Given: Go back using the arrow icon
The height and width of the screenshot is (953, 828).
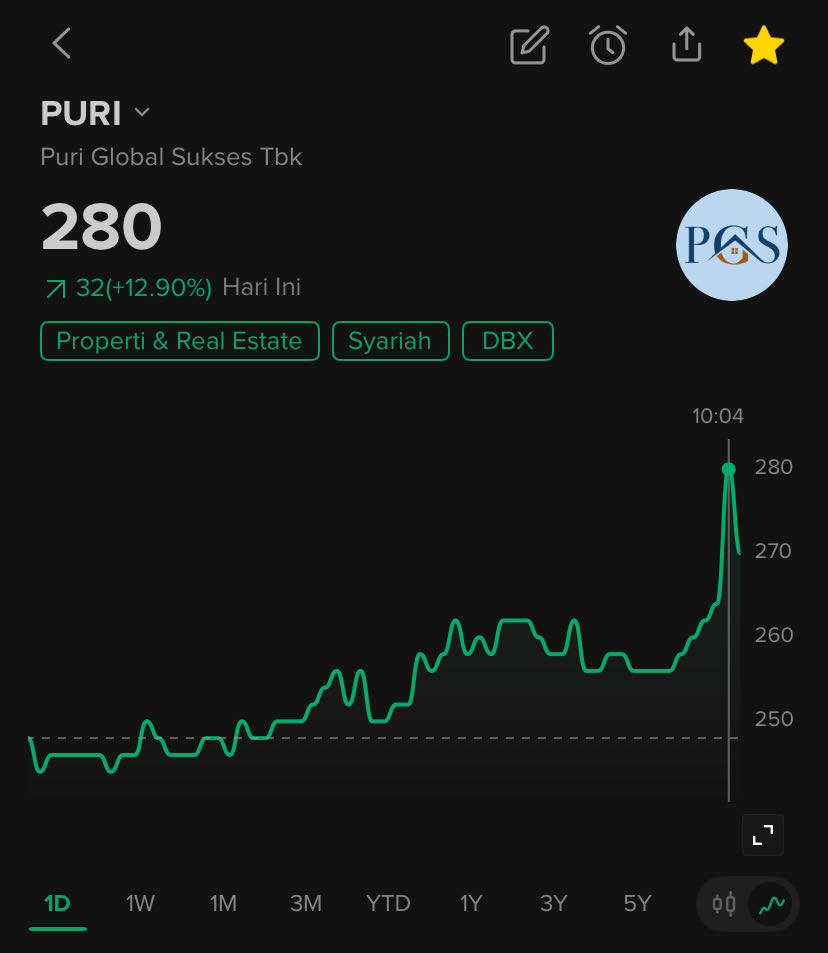Looking at the screenshot, I should 62,44.
